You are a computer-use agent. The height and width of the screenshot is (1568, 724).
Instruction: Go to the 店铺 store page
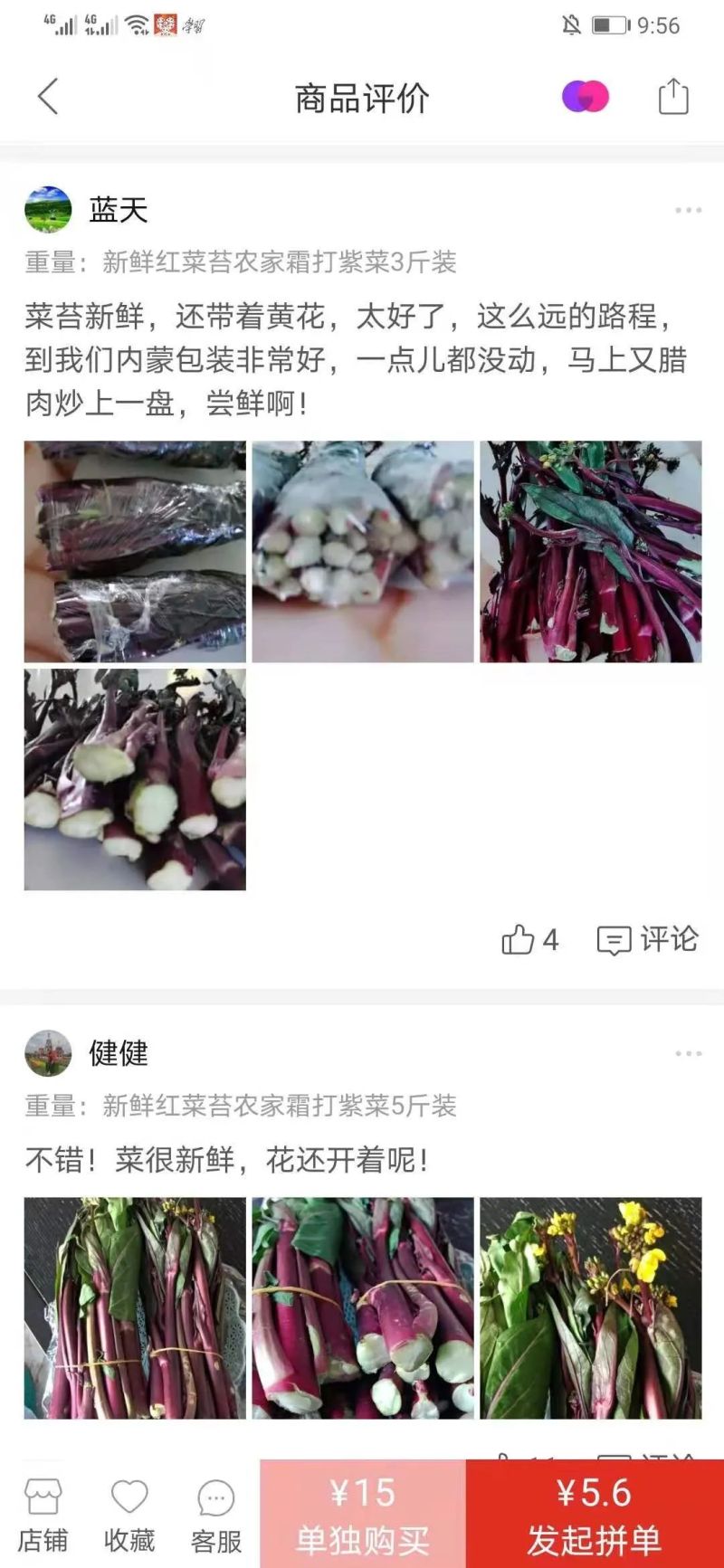point(43,1516)
